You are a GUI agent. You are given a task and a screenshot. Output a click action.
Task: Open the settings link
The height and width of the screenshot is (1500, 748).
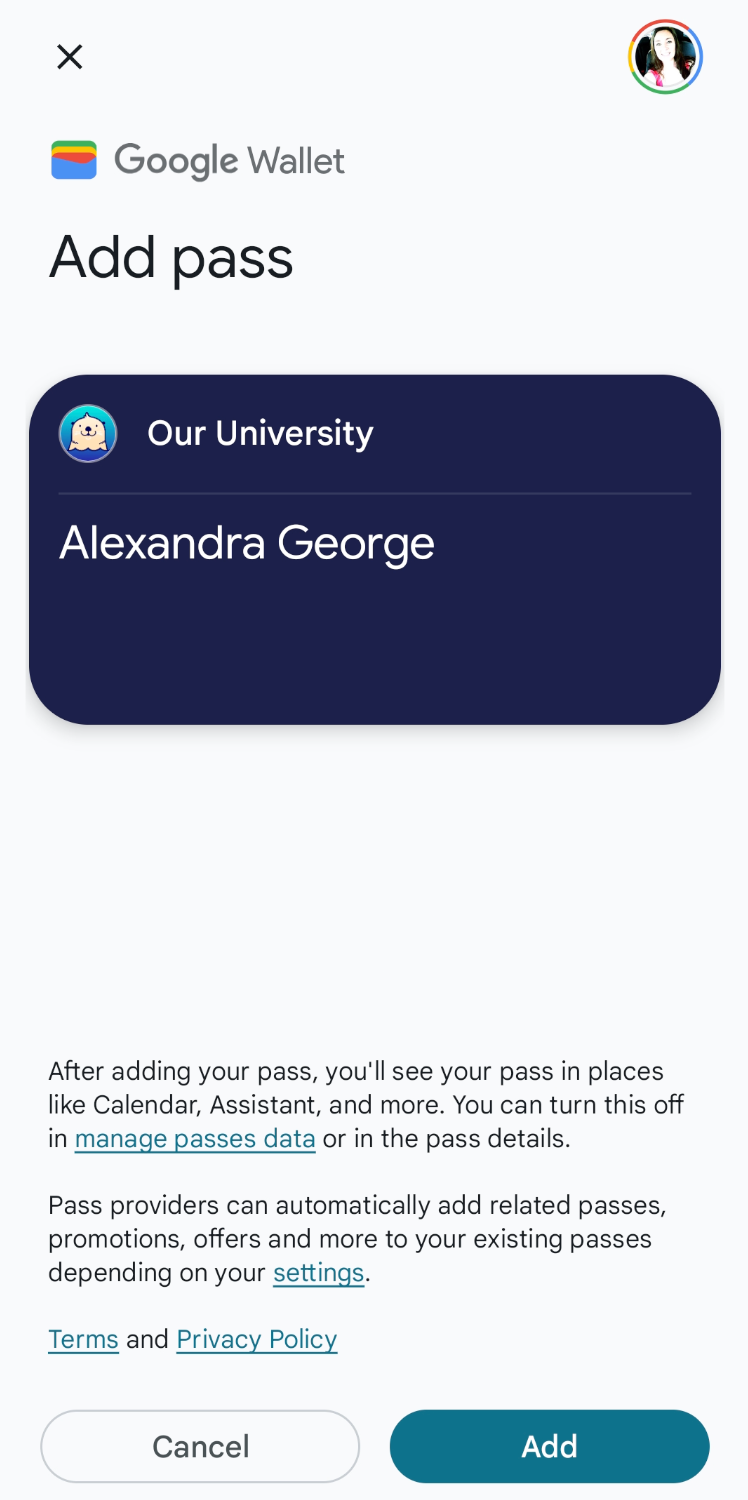coord(318,1272)
